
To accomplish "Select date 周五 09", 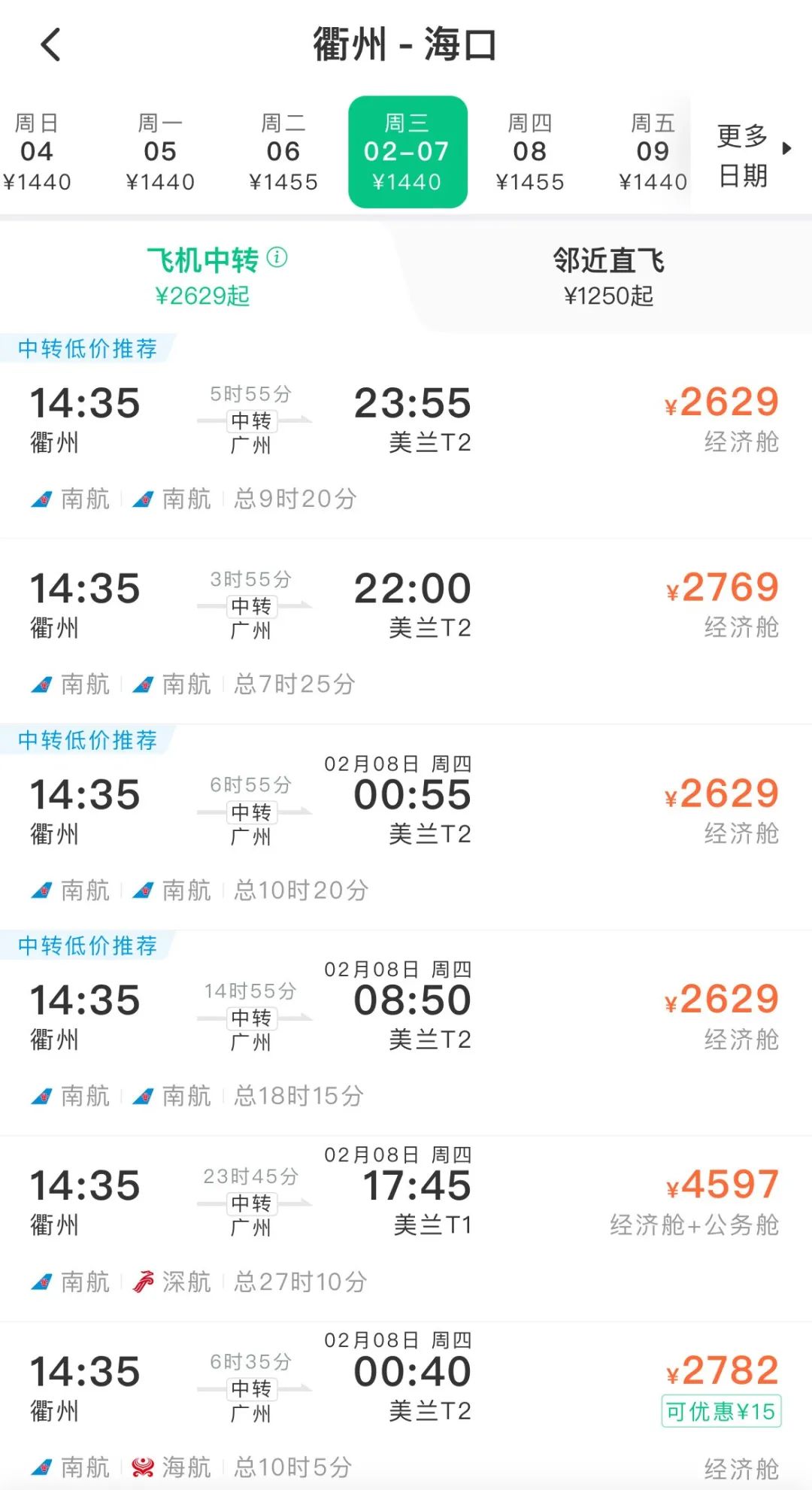I will coord(653,152).
